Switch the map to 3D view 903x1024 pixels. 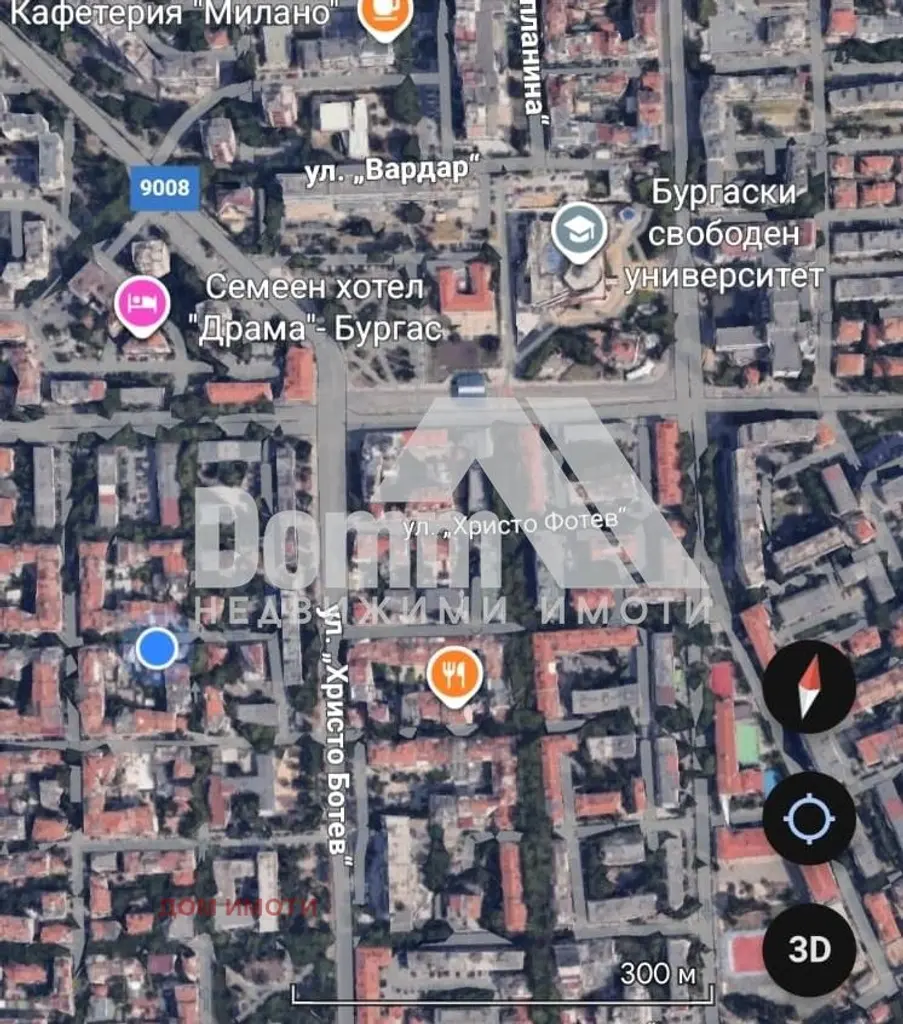click(809, 949)
